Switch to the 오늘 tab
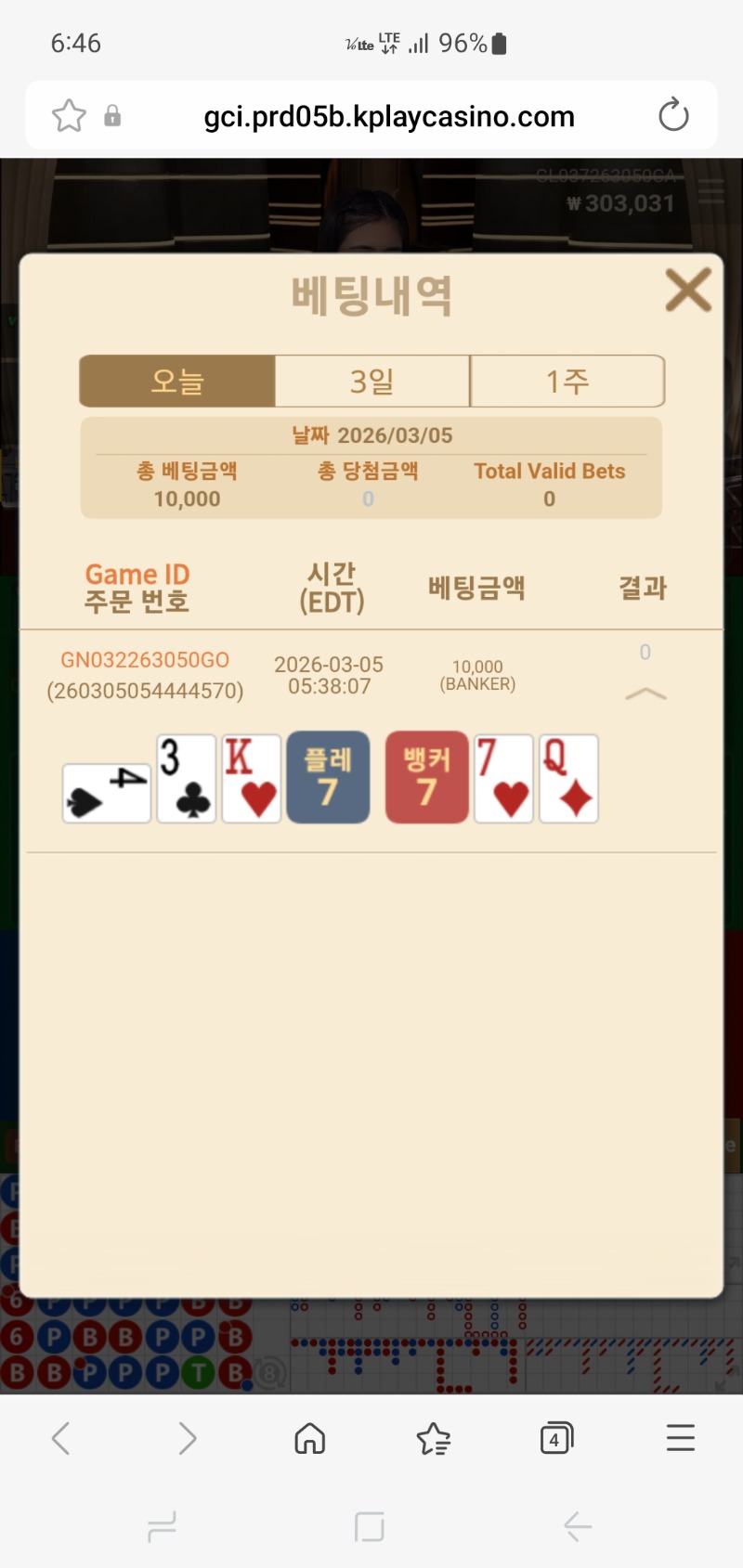The width and height of the screenshot is (743, 1568). click(177, 382)
